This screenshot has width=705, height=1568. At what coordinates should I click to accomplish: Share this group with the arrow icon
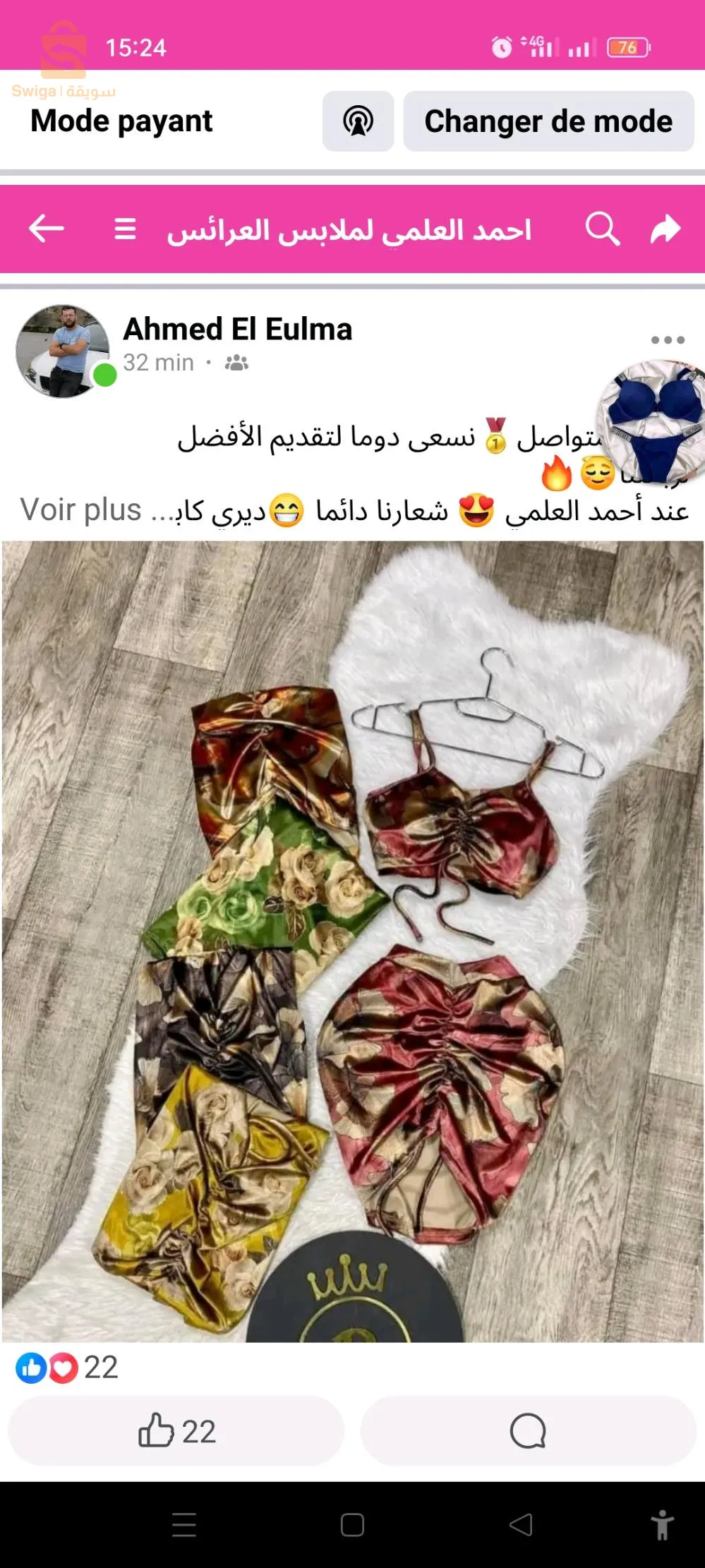tap(665, 229)
